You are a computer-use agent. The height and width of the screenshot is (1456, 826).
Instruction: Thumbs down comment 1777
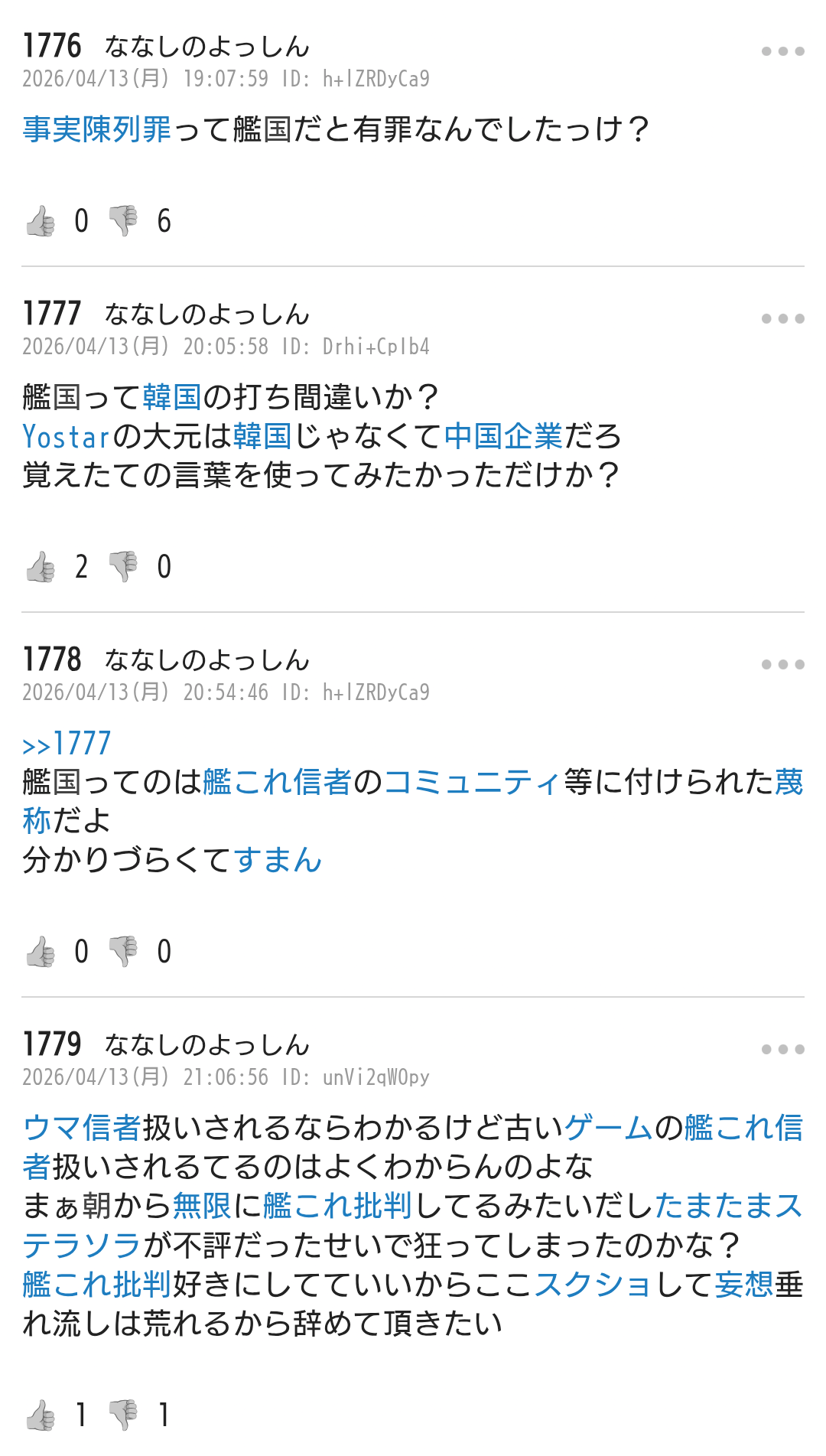pyautogui.click(x=123, y=568)
